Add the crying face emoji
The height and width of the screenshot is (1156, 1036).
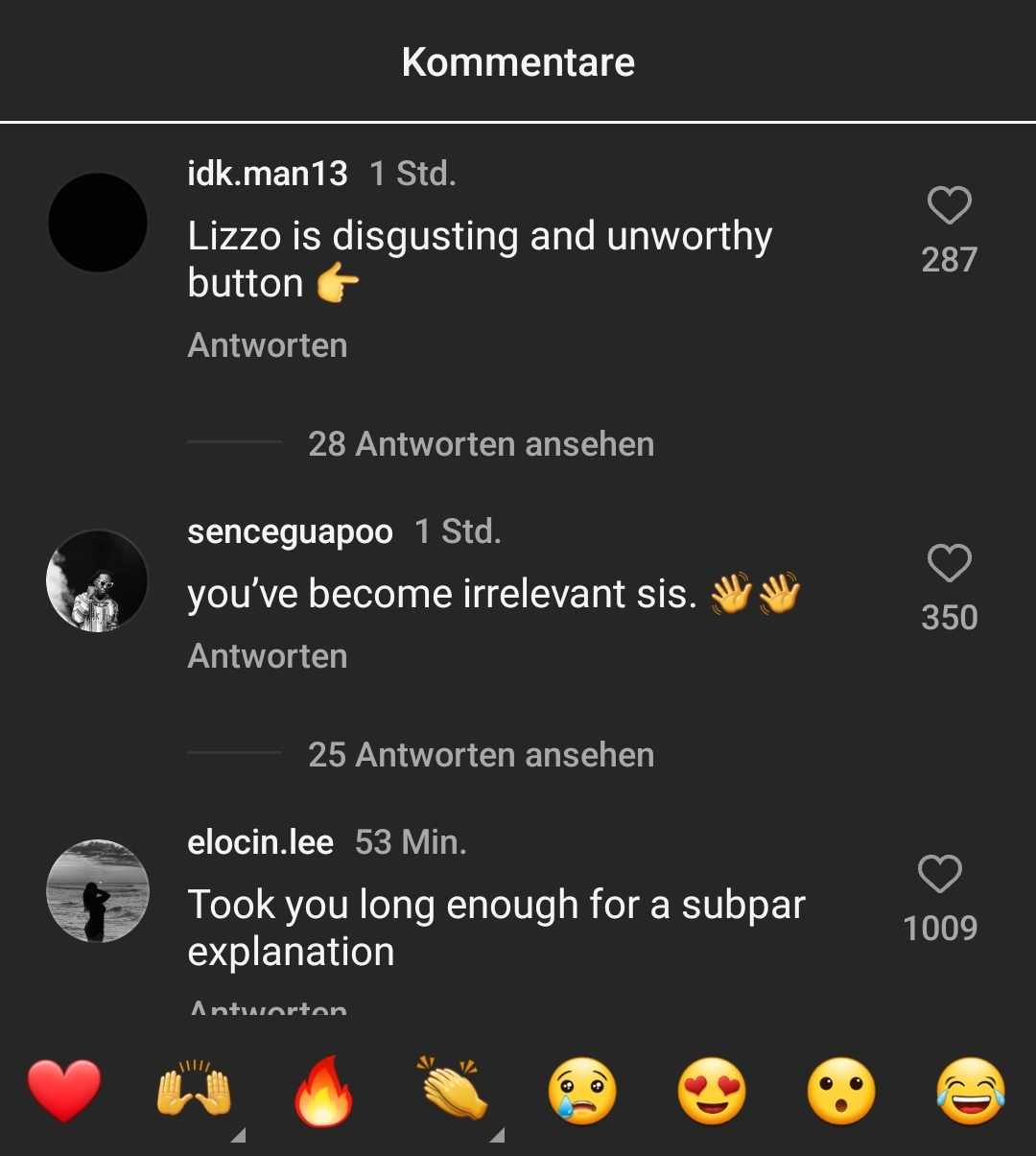click(582, 1092)
